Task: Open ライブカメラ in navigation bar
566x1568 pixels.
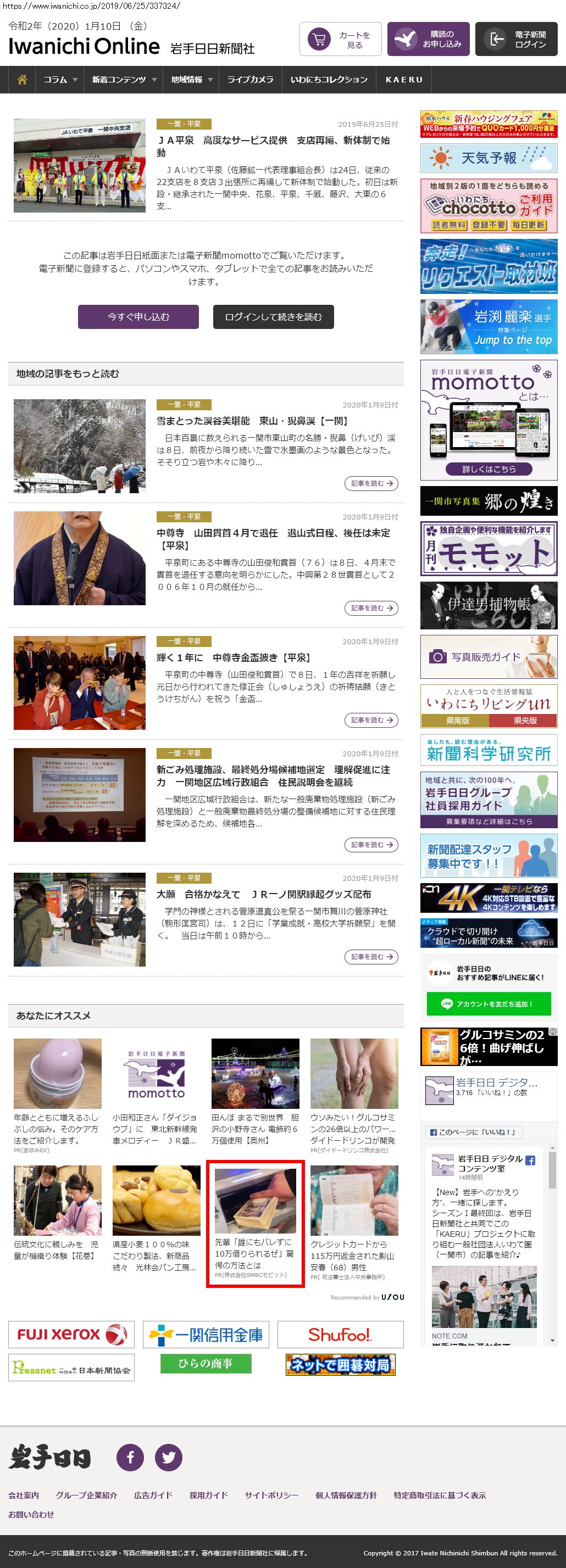Action: tap(250, 80)
